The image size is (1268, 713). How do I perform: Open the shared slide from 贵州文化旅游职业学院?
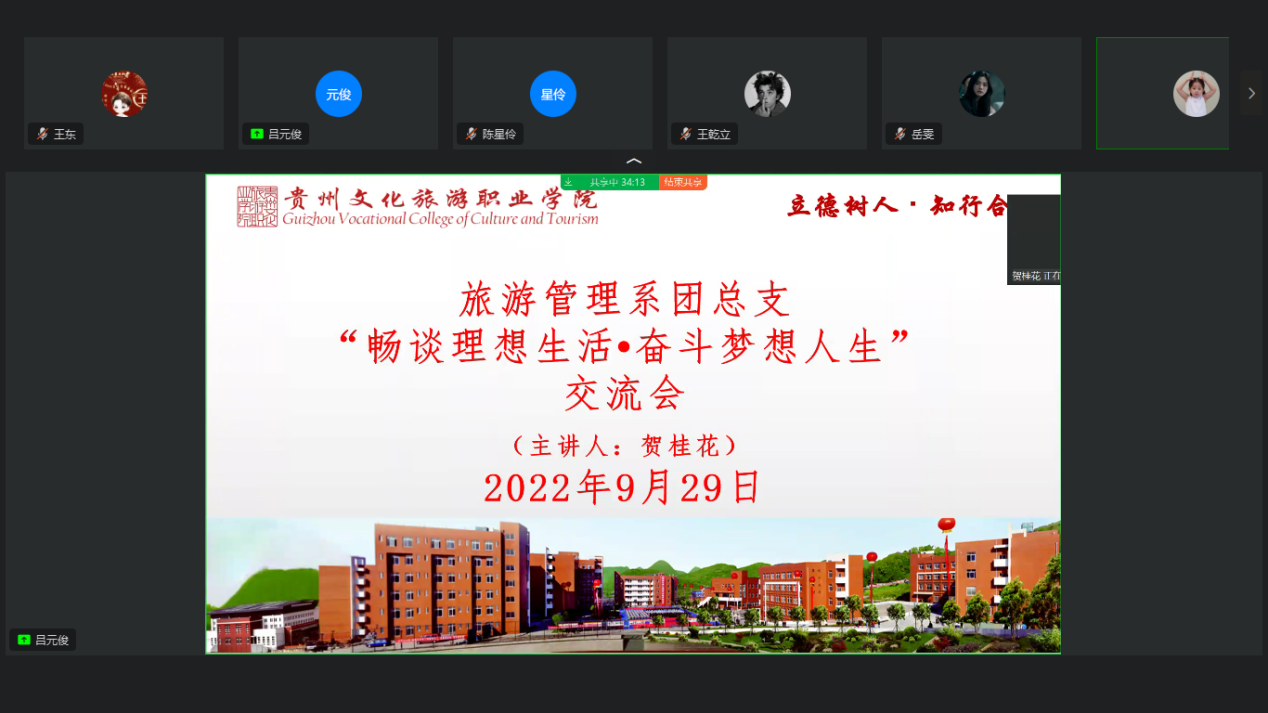633,414
